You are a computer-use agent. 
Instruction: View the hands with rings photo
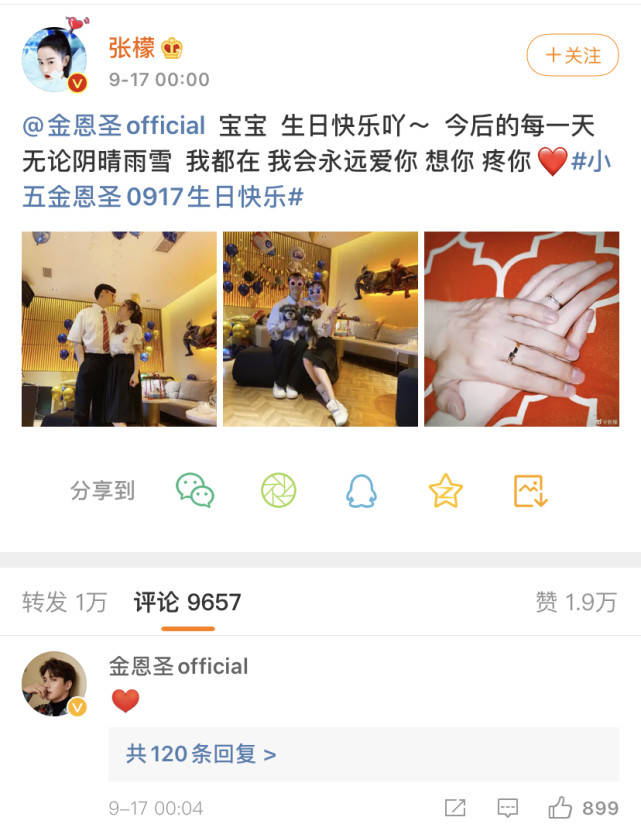click(x=521, y=329)
